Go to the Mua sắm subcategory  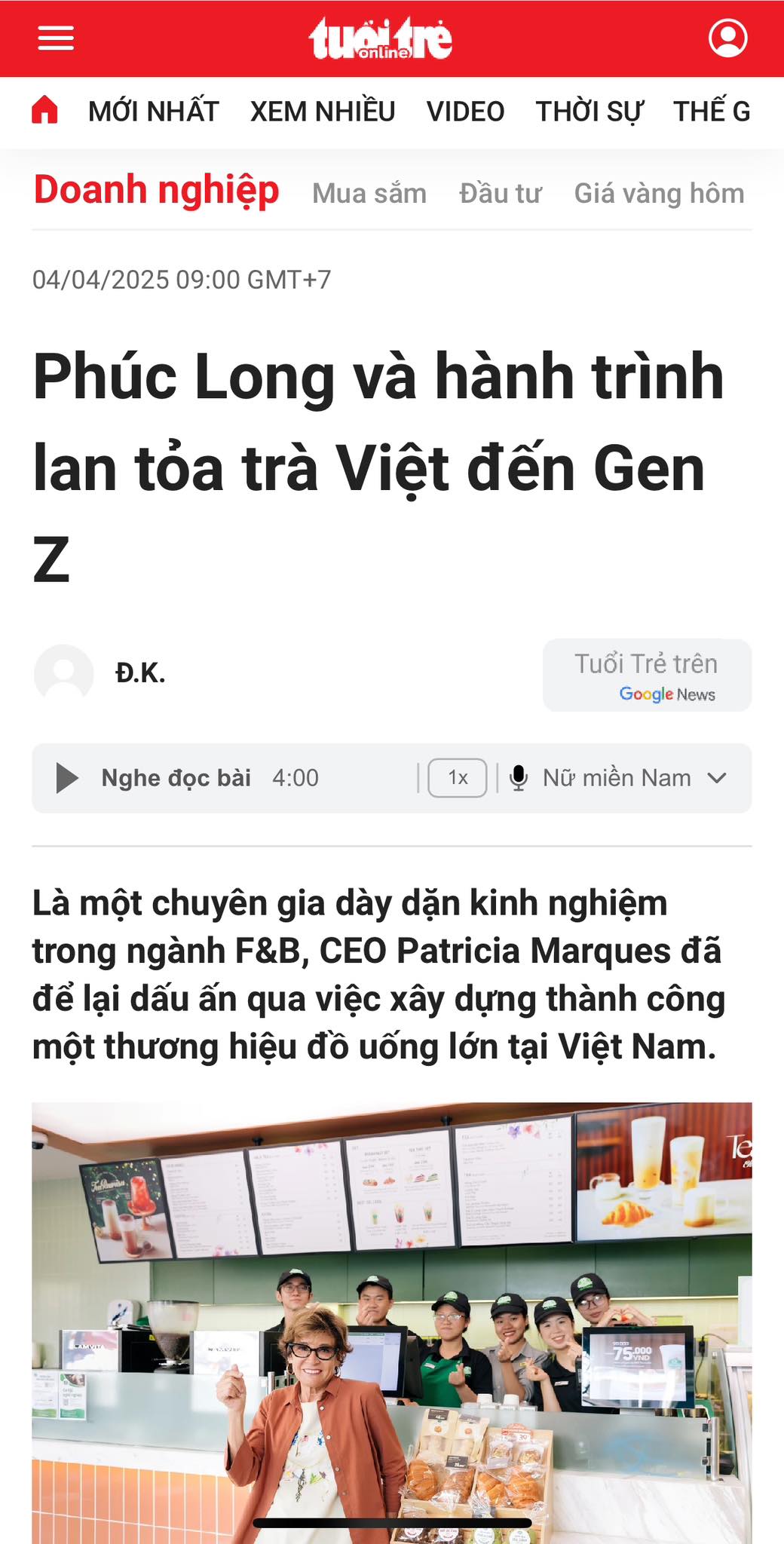pos(369,194)
